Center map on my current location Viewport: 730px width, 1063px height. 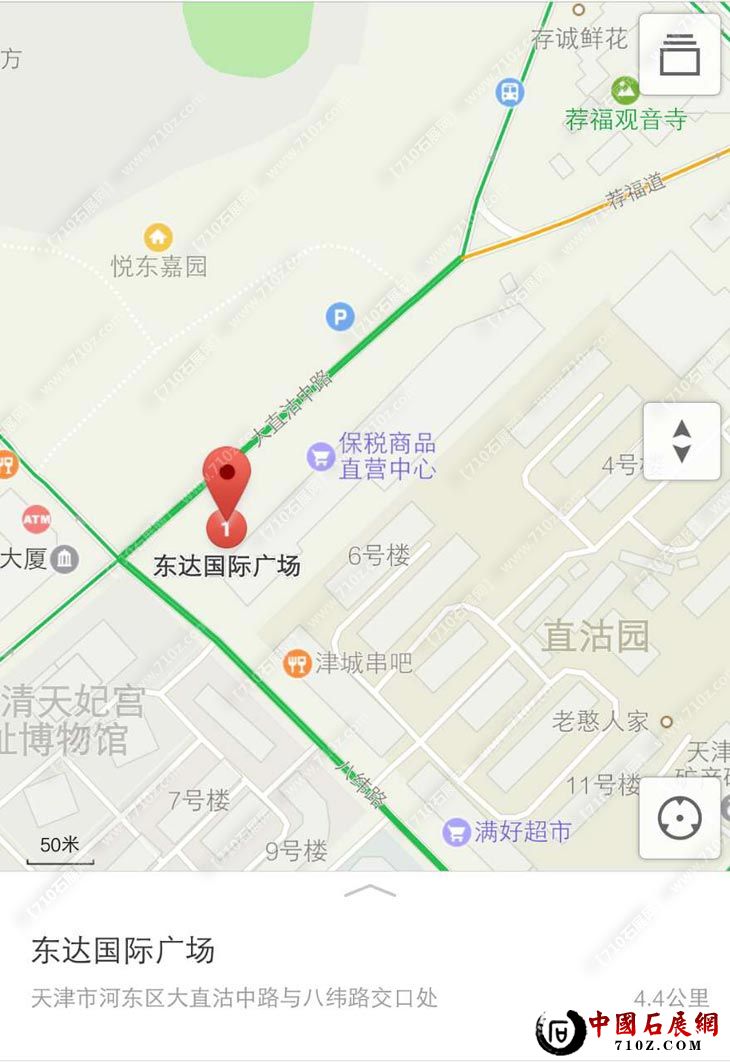pyautogui.click(x=680, y=818)
